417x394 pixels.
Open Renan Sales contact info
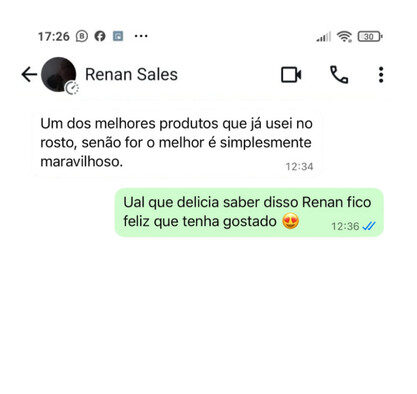pyautogui.click(x=131, y=74)
